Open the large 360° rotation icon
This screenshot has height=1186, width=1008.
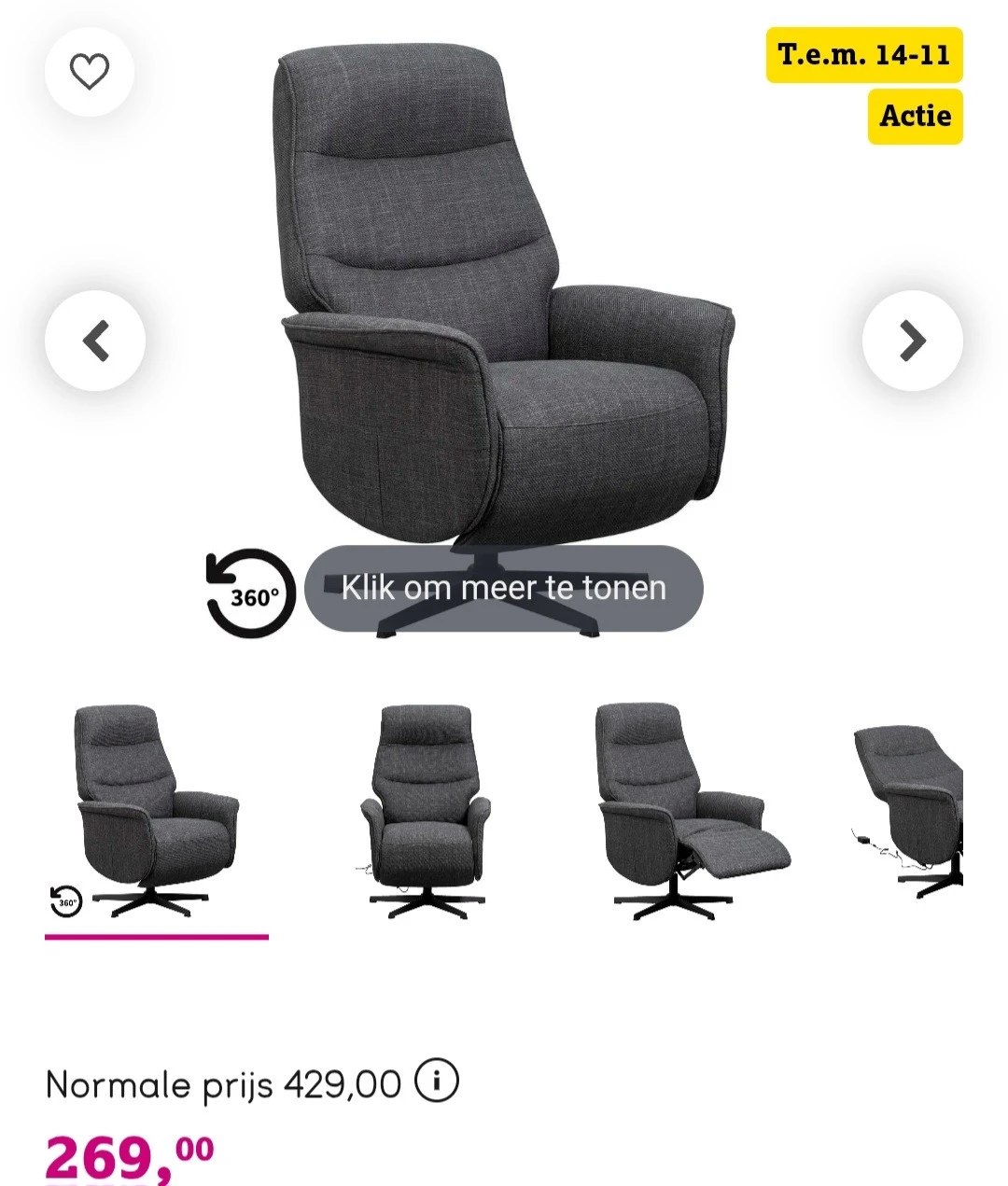coord(250,593)
